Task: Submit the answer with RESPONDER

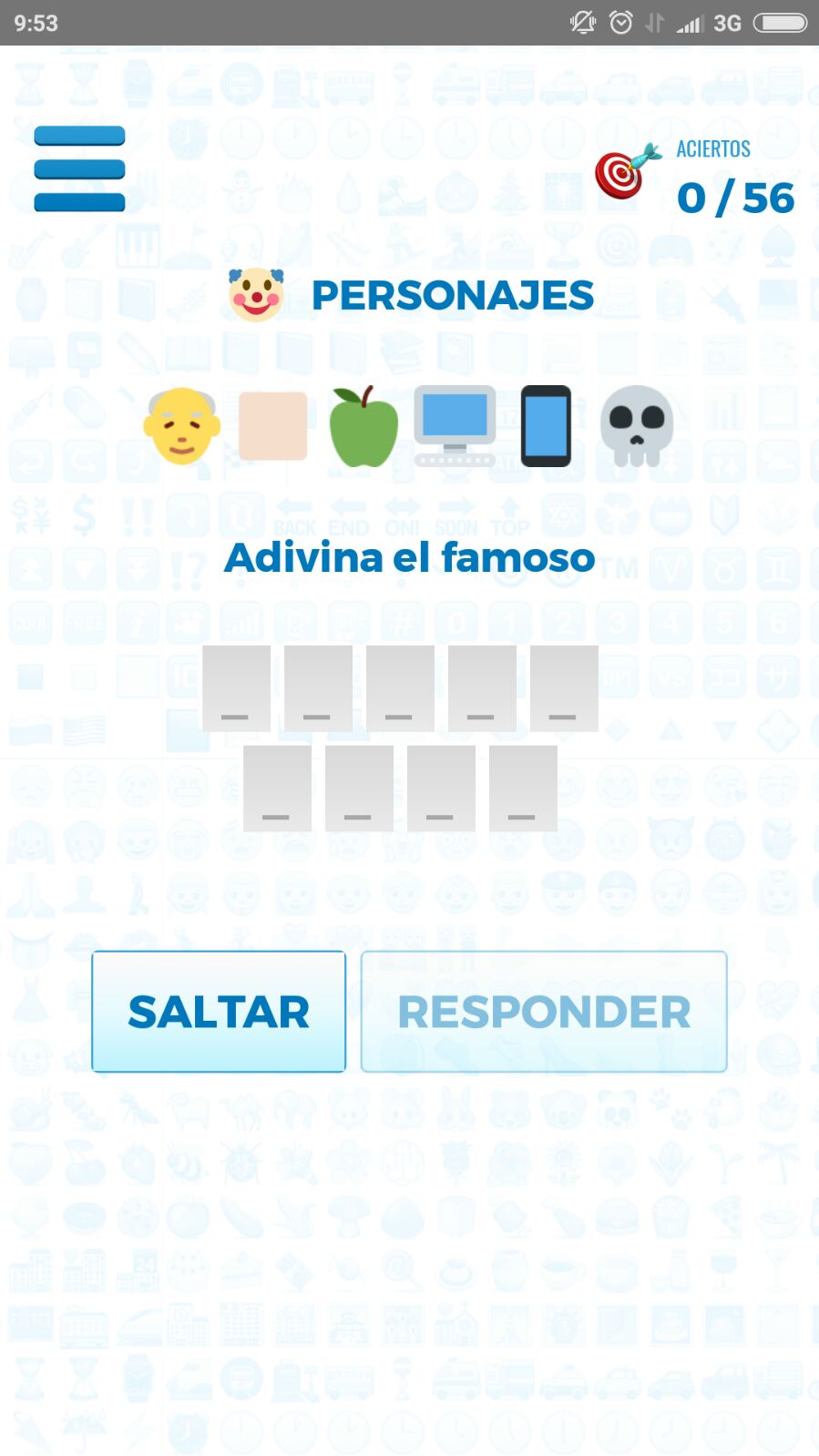Action: [x=544, y=1012]
